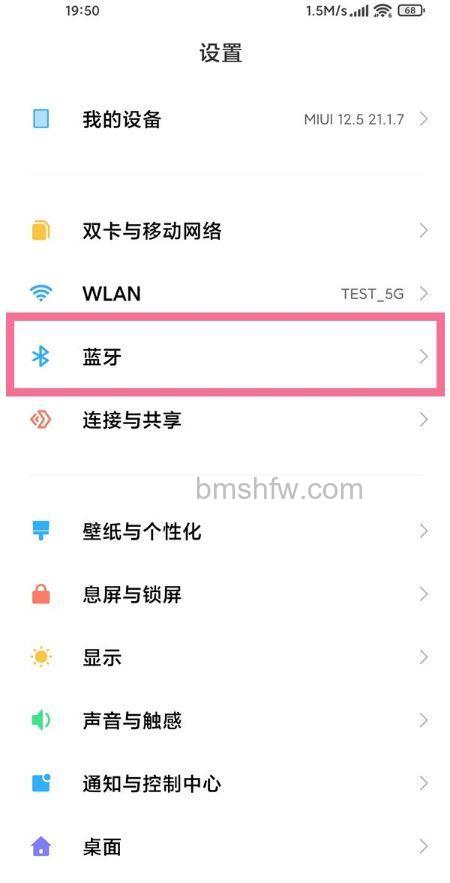Open 双卡与移动网络 settings
450x883 pixels.
tap(225, 231)
